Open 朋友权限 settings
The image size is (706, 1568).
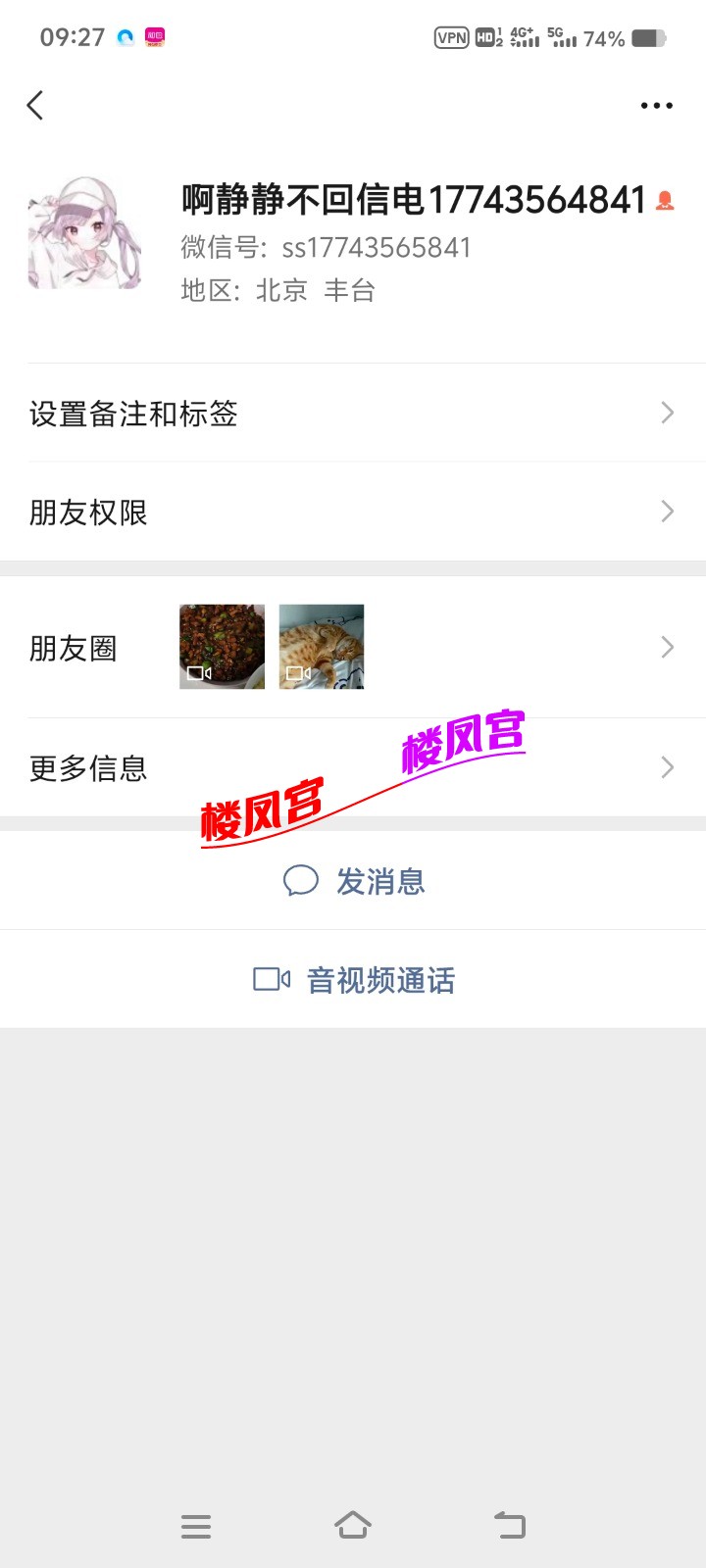coord(353,512)
